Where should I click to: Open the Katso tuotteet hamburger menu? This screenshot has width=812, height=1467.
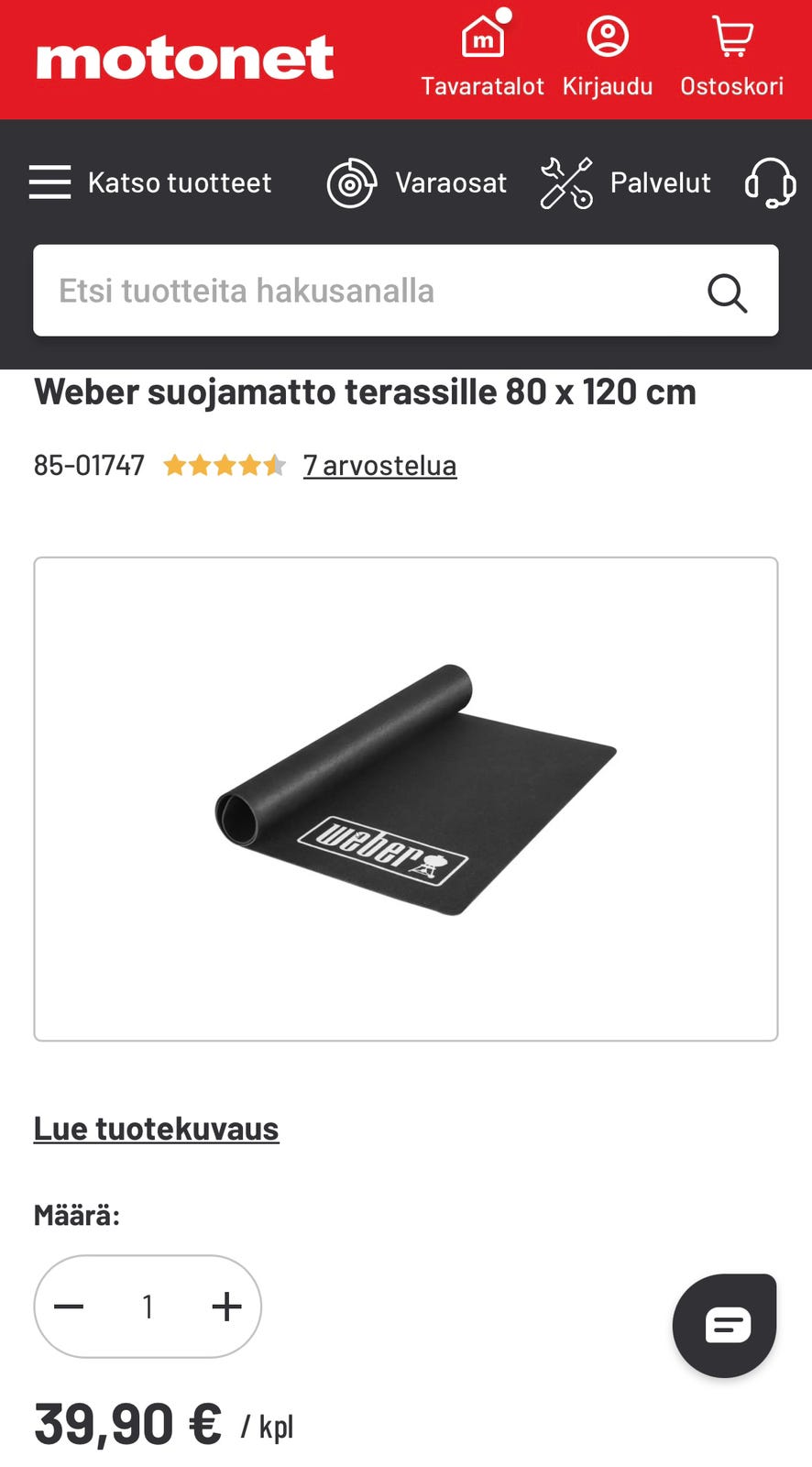tap(50, 182)
